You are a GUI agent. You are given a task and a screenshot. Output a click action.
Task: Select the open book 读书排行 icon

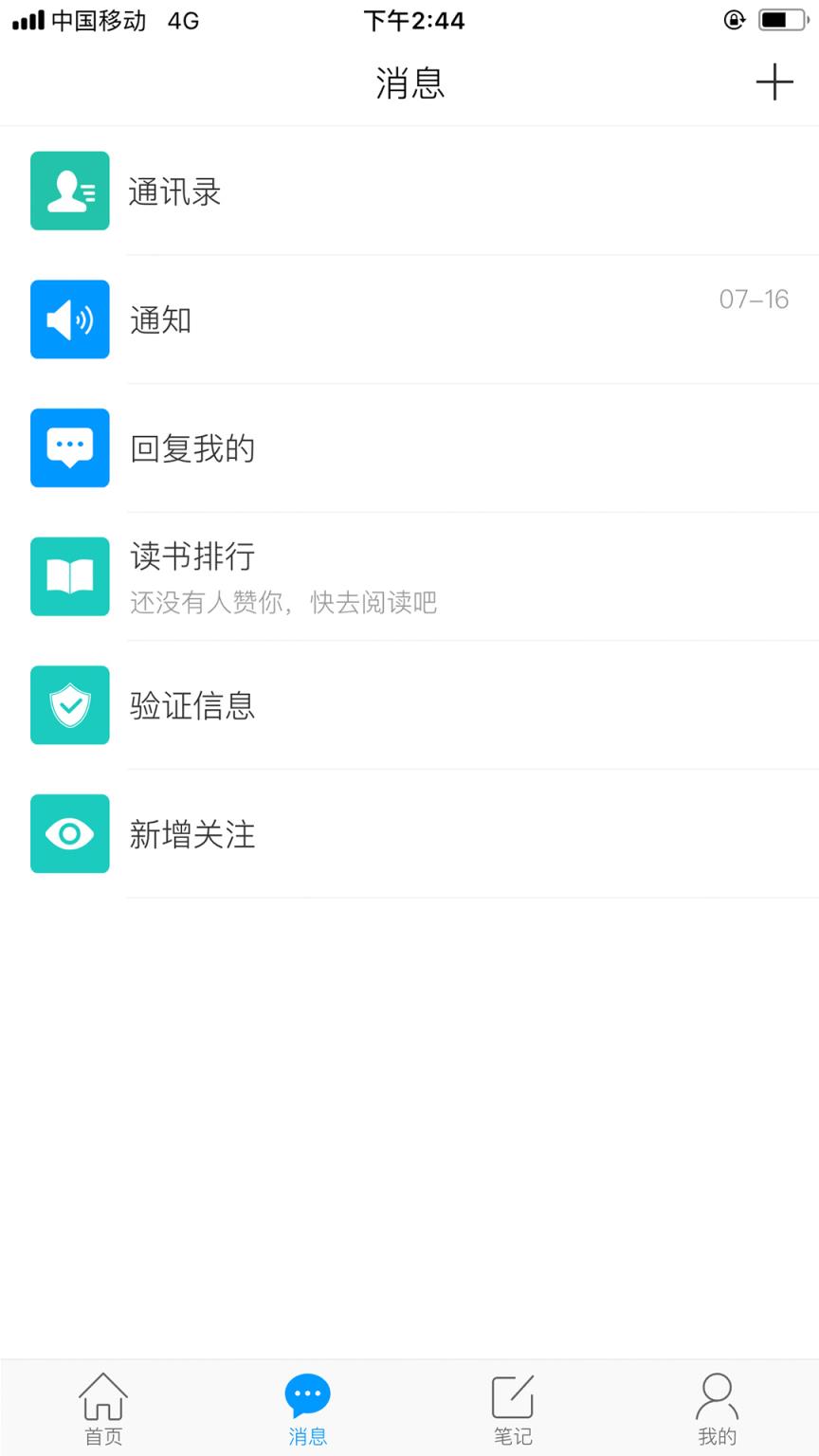[x=69, y=576]
